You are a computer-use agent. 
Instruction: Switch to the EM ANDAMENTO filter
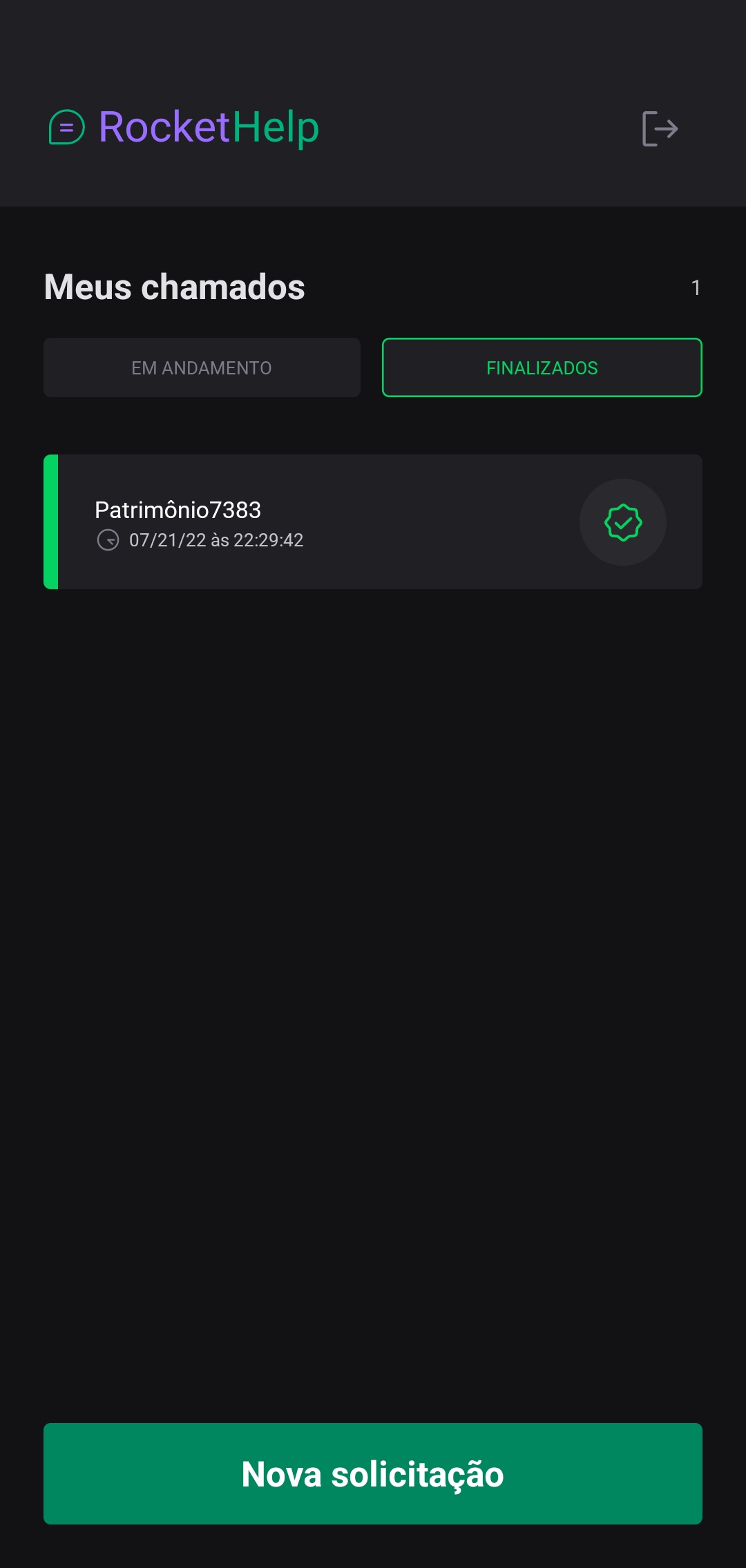click(202, 367)
